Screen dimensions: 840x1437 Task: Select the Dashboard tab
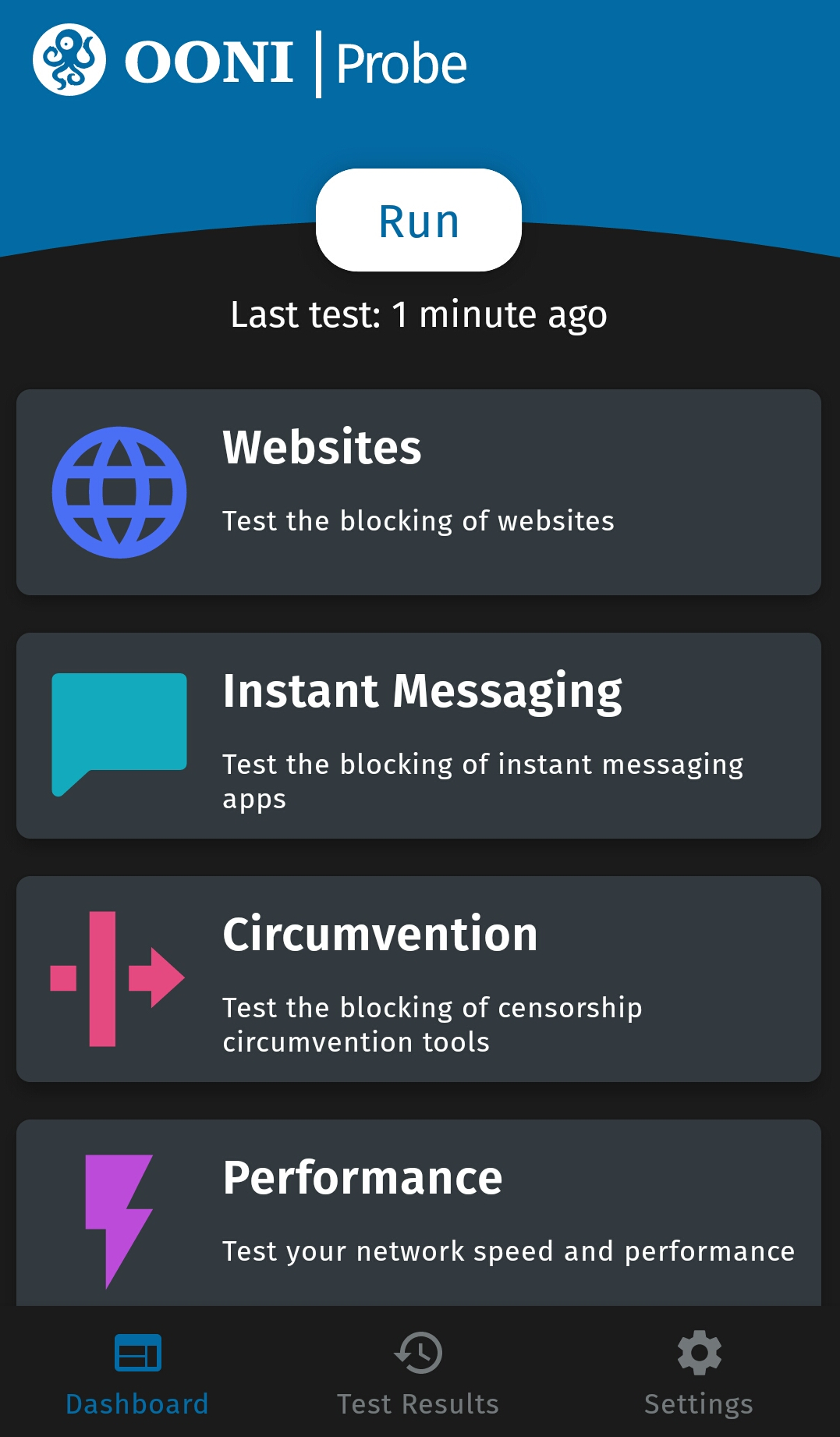pos(137,1373)
